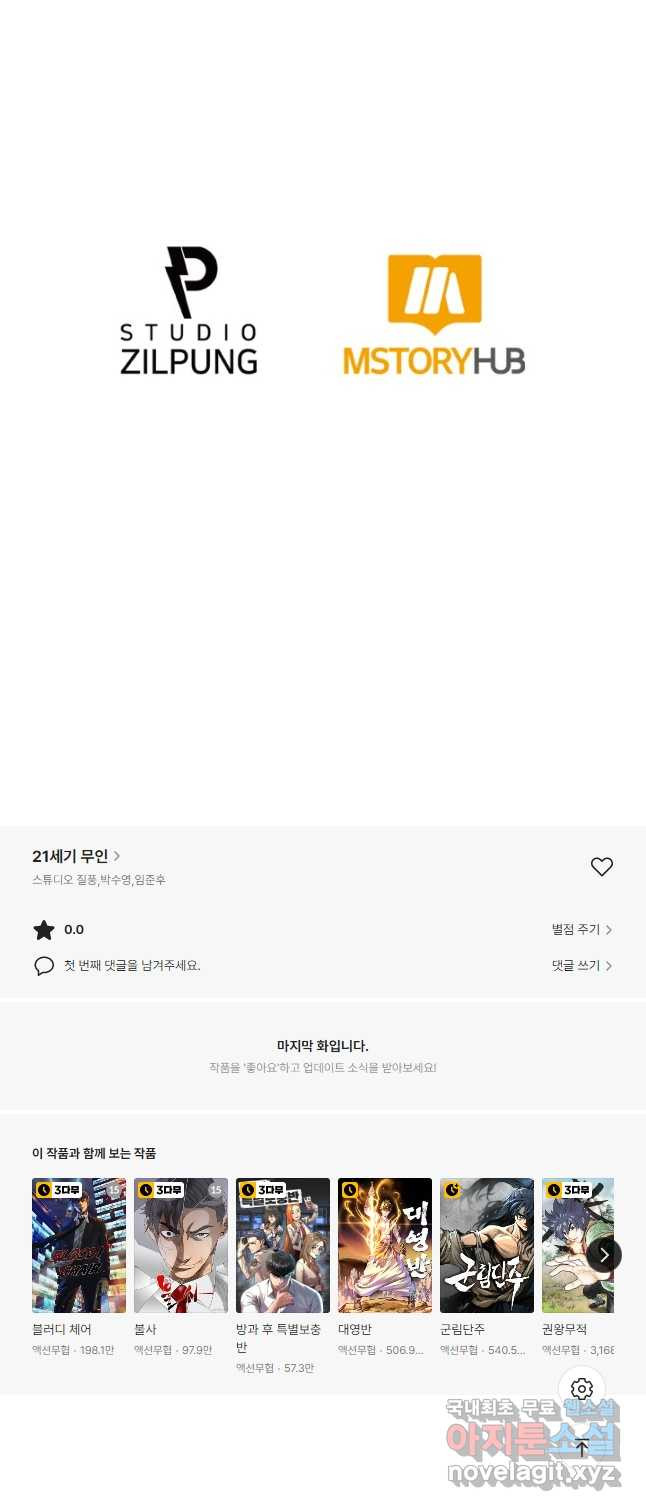Open the 대영반 webtoon card

point(385,1245)
